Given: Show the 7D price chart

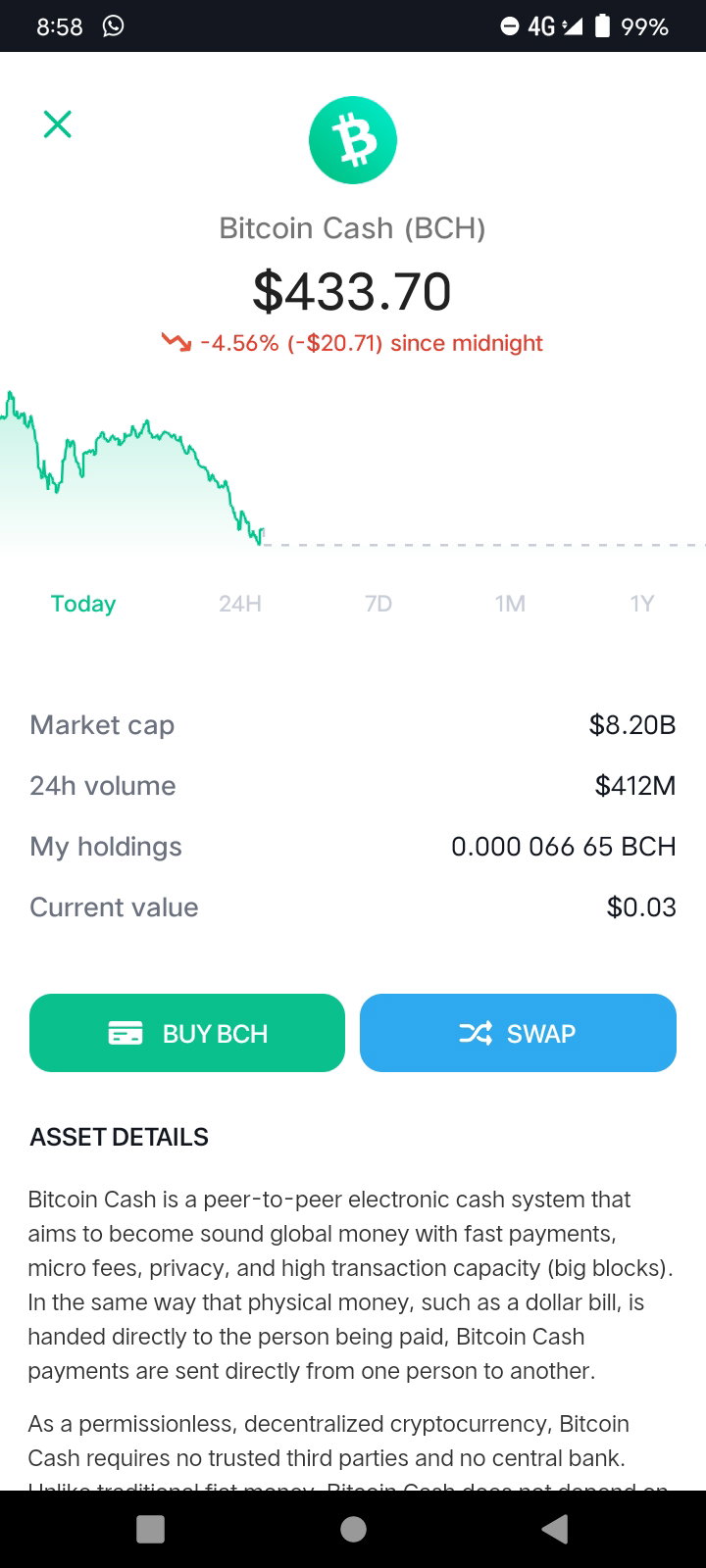Looking at the screenshot, I should [x=378, y=604].
